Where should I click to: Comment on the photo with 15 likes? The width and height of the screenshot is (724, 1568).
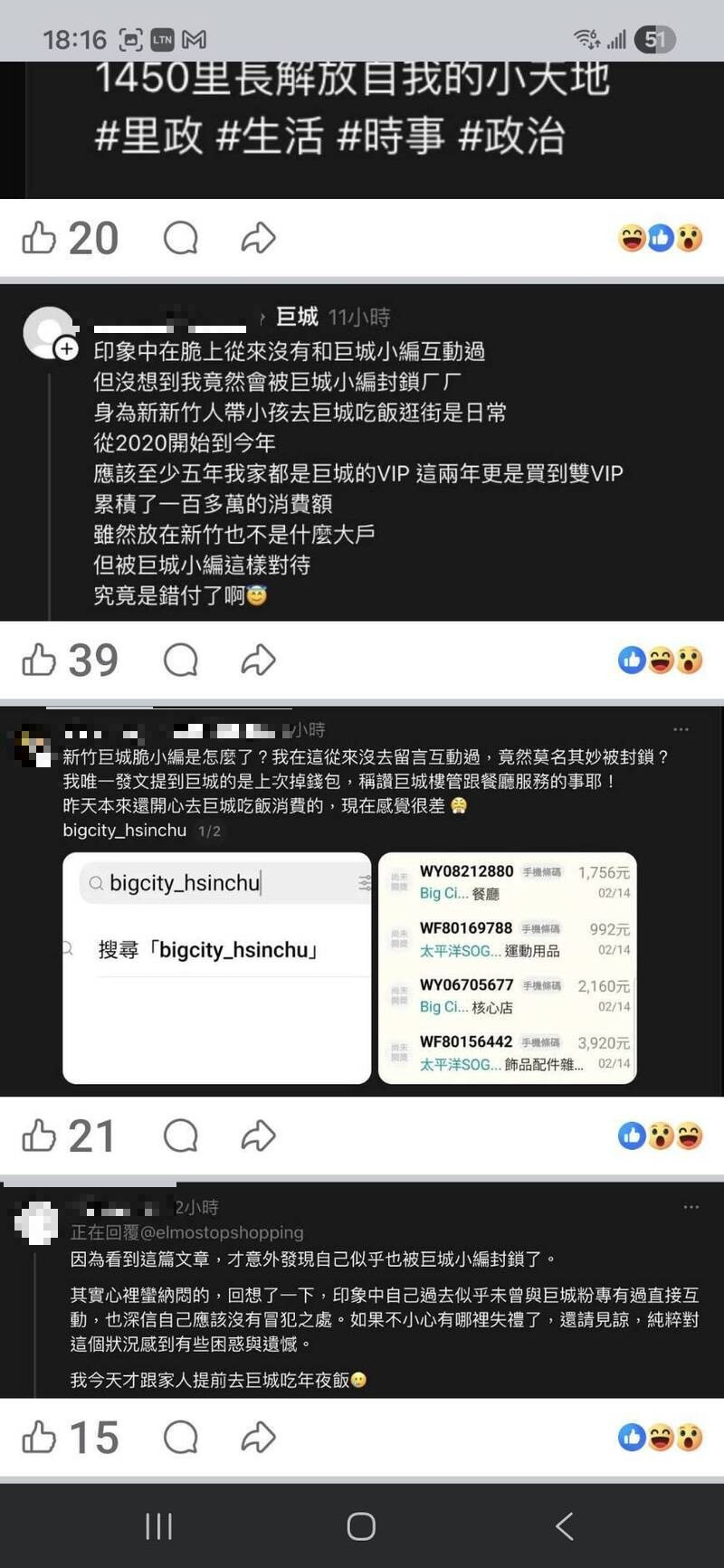point(180,1437)
